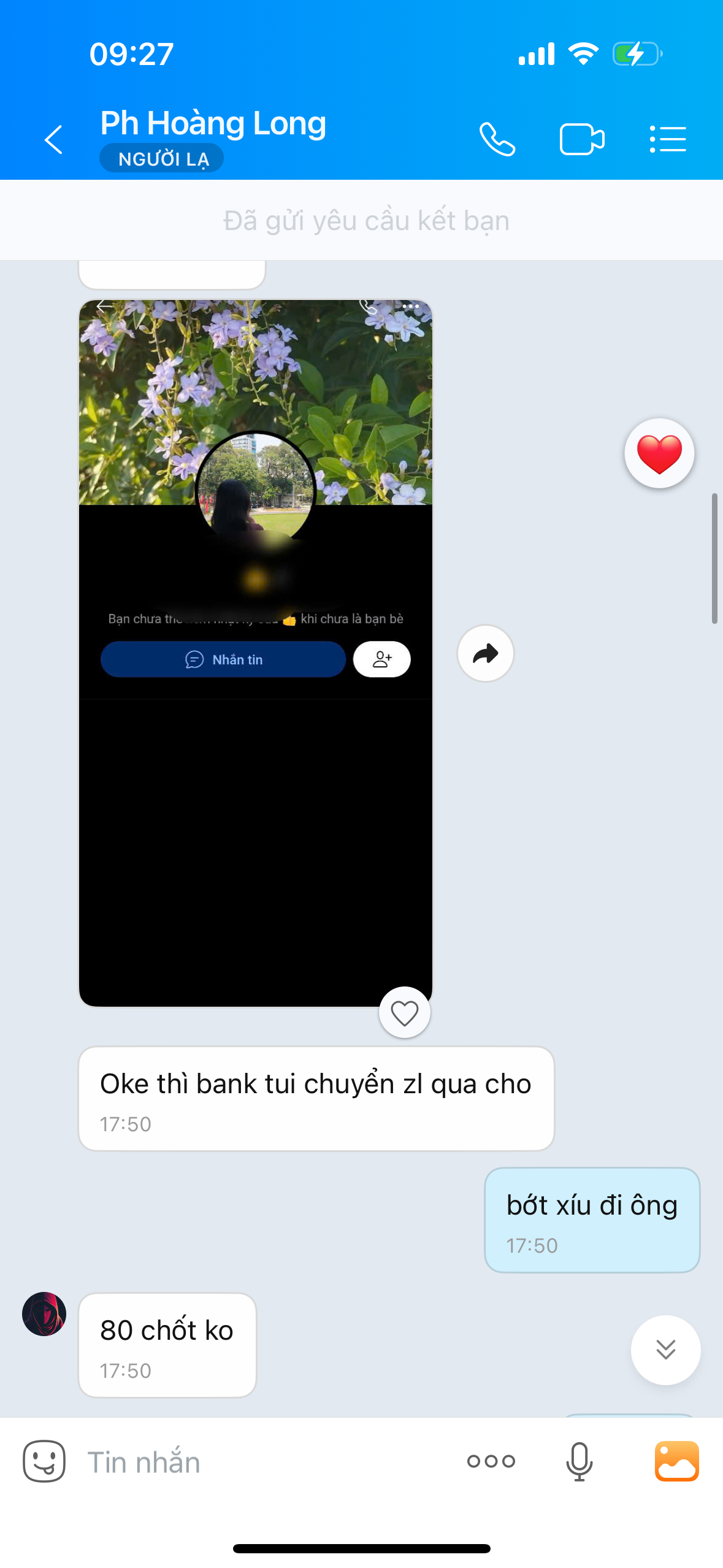View the sender's avatar beside 80 chốt ko

click(x=44, y=1313)
